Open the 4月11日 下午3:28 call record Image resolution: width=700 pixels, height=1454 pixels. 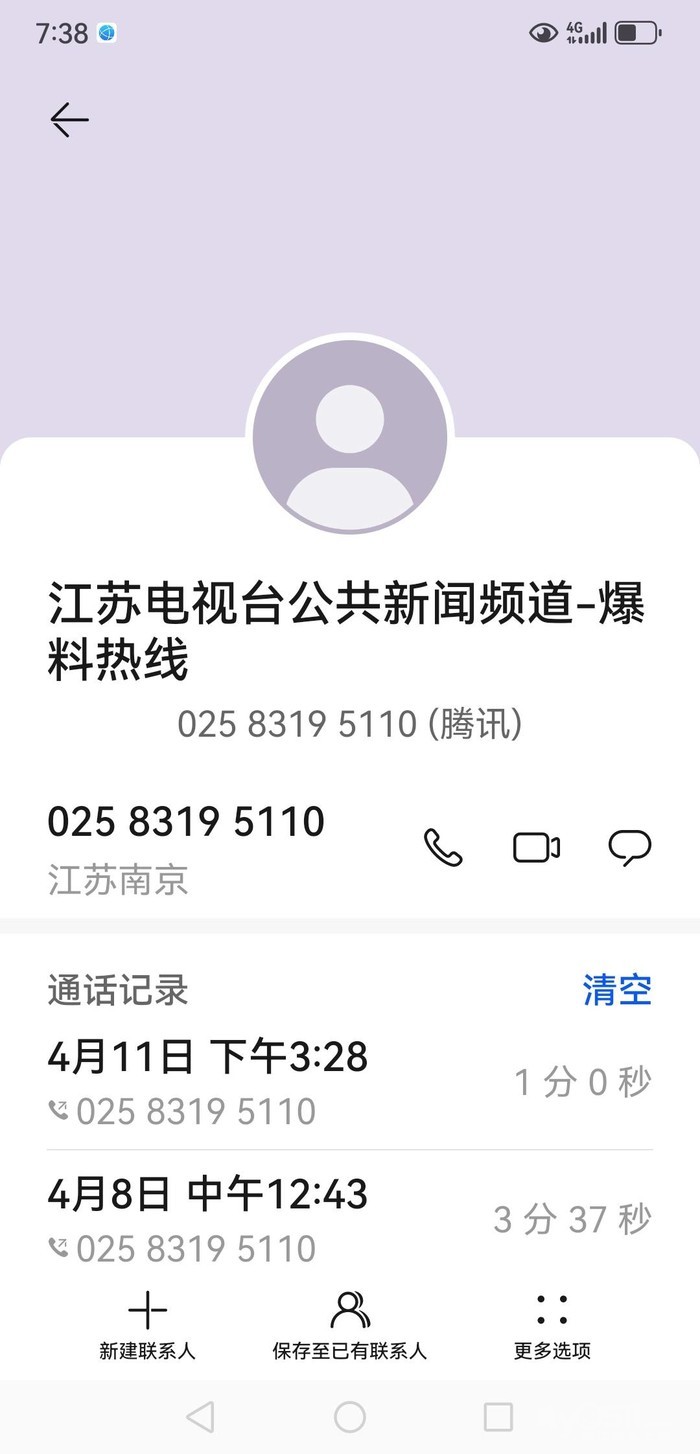click(x=350, y=1082)
